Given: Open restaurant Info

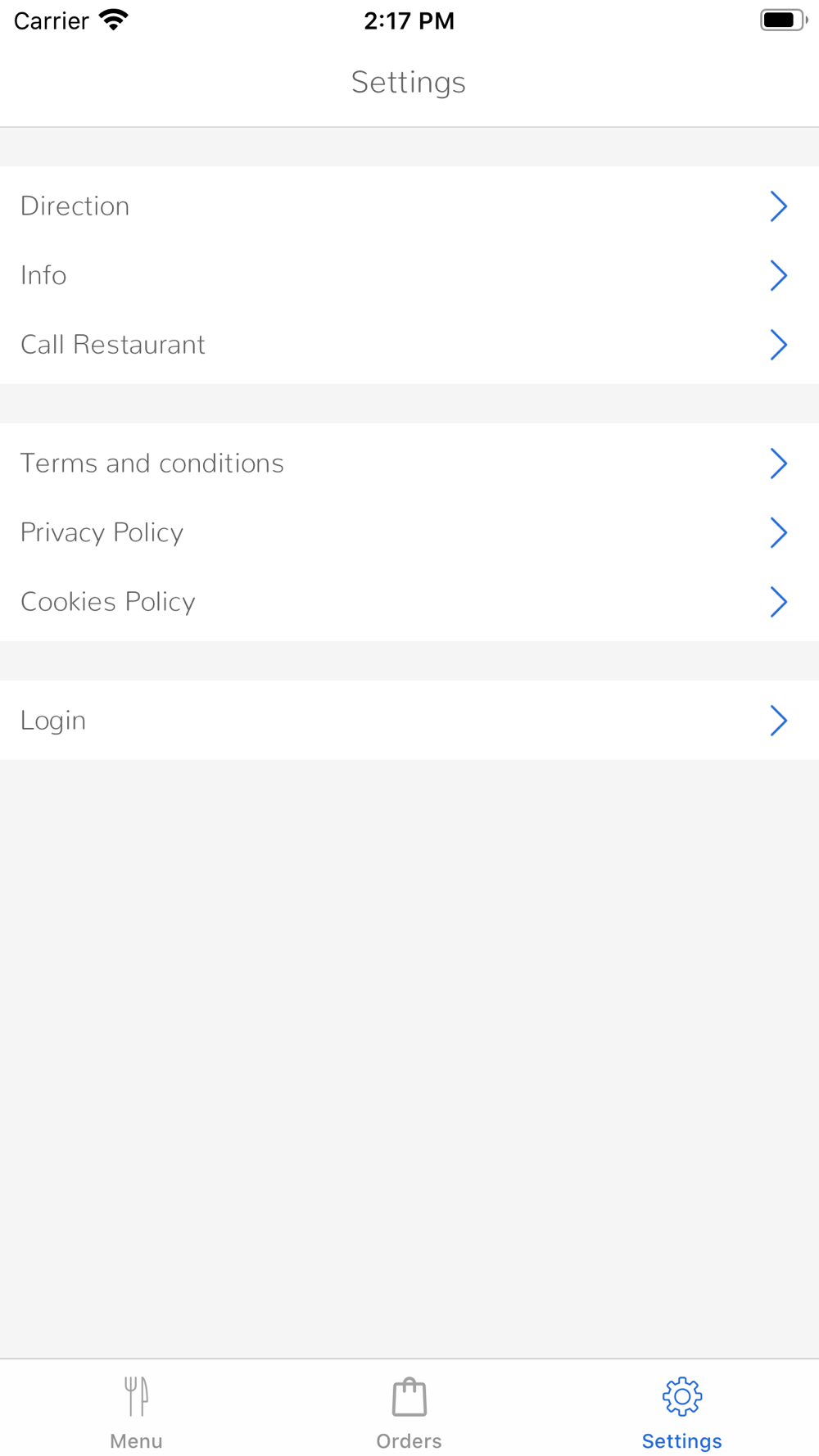Looking at the screenshot, I should pyautogui.click(x=409, y=275).
